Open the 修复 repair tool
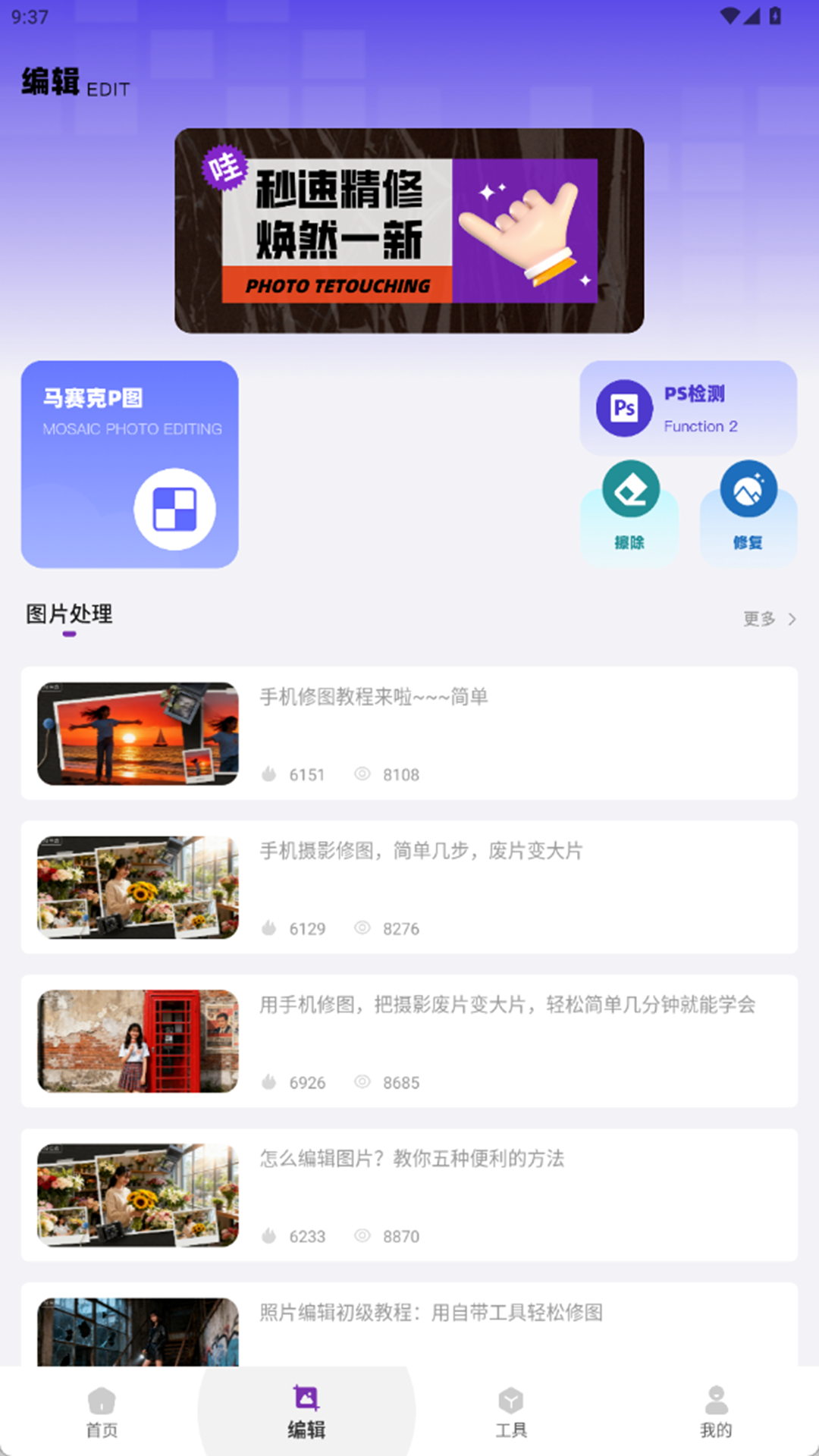 [x=748, y=508]
